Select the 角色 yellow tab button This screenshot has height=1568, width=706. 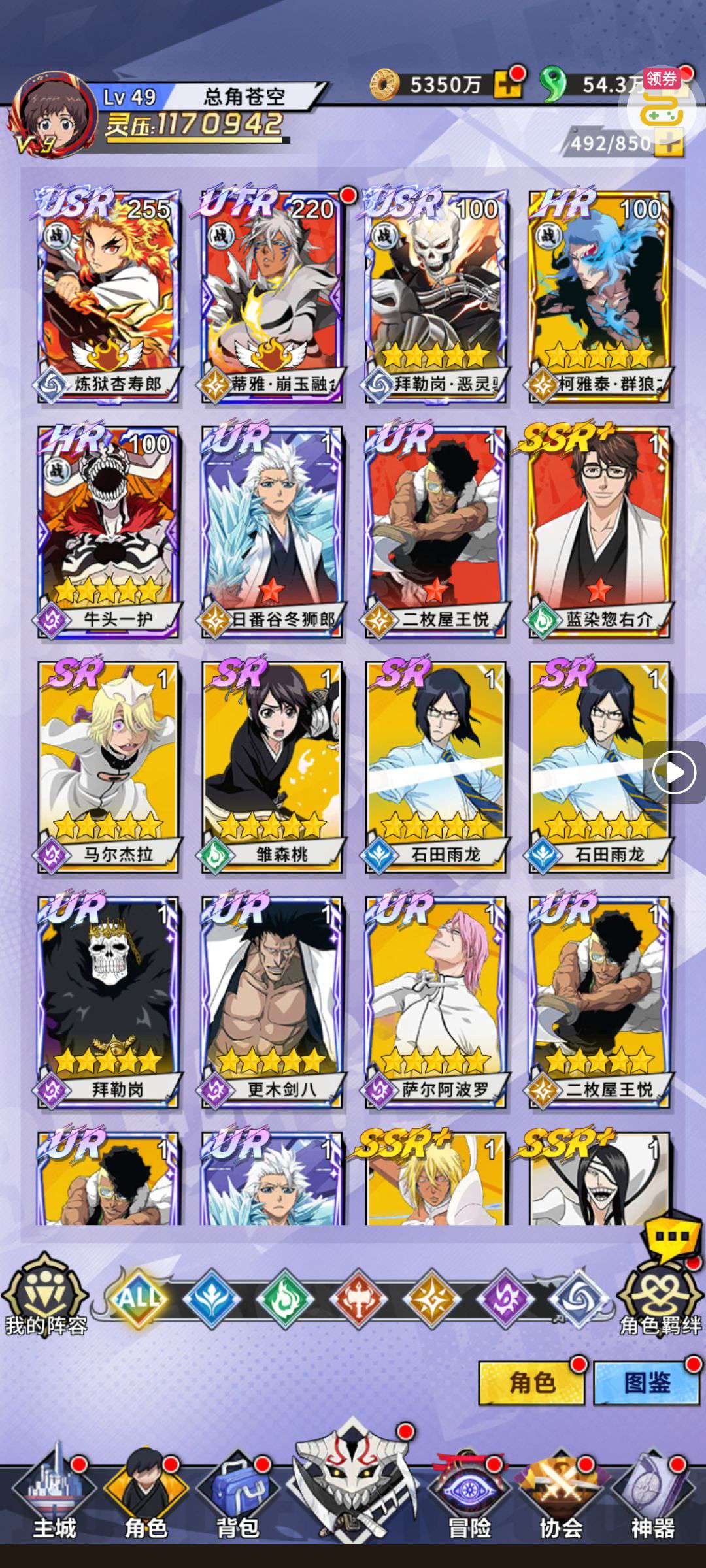tap(531, 1383)
